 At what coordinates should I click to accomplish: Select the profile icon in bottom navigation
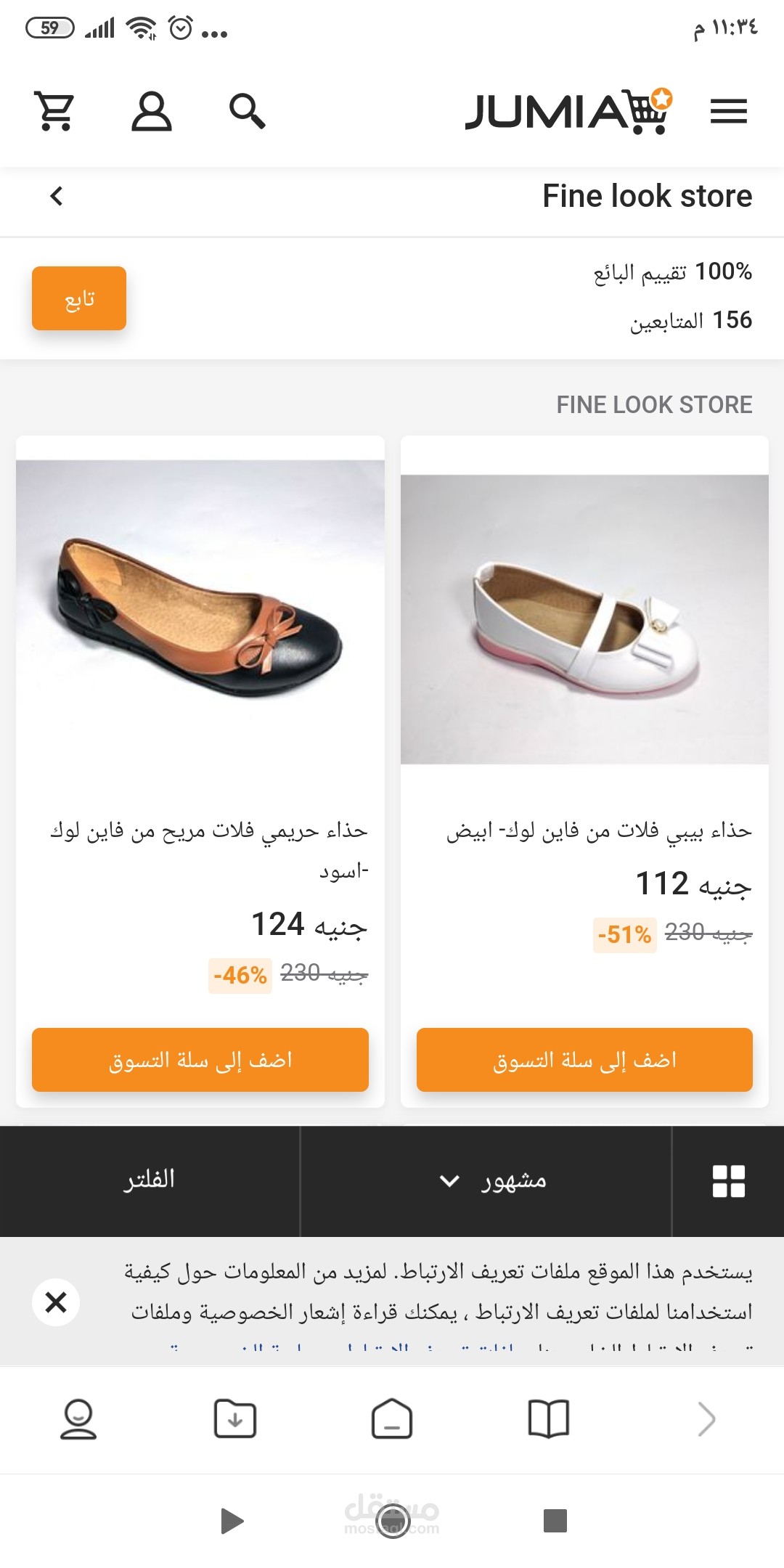[80, 1421]
